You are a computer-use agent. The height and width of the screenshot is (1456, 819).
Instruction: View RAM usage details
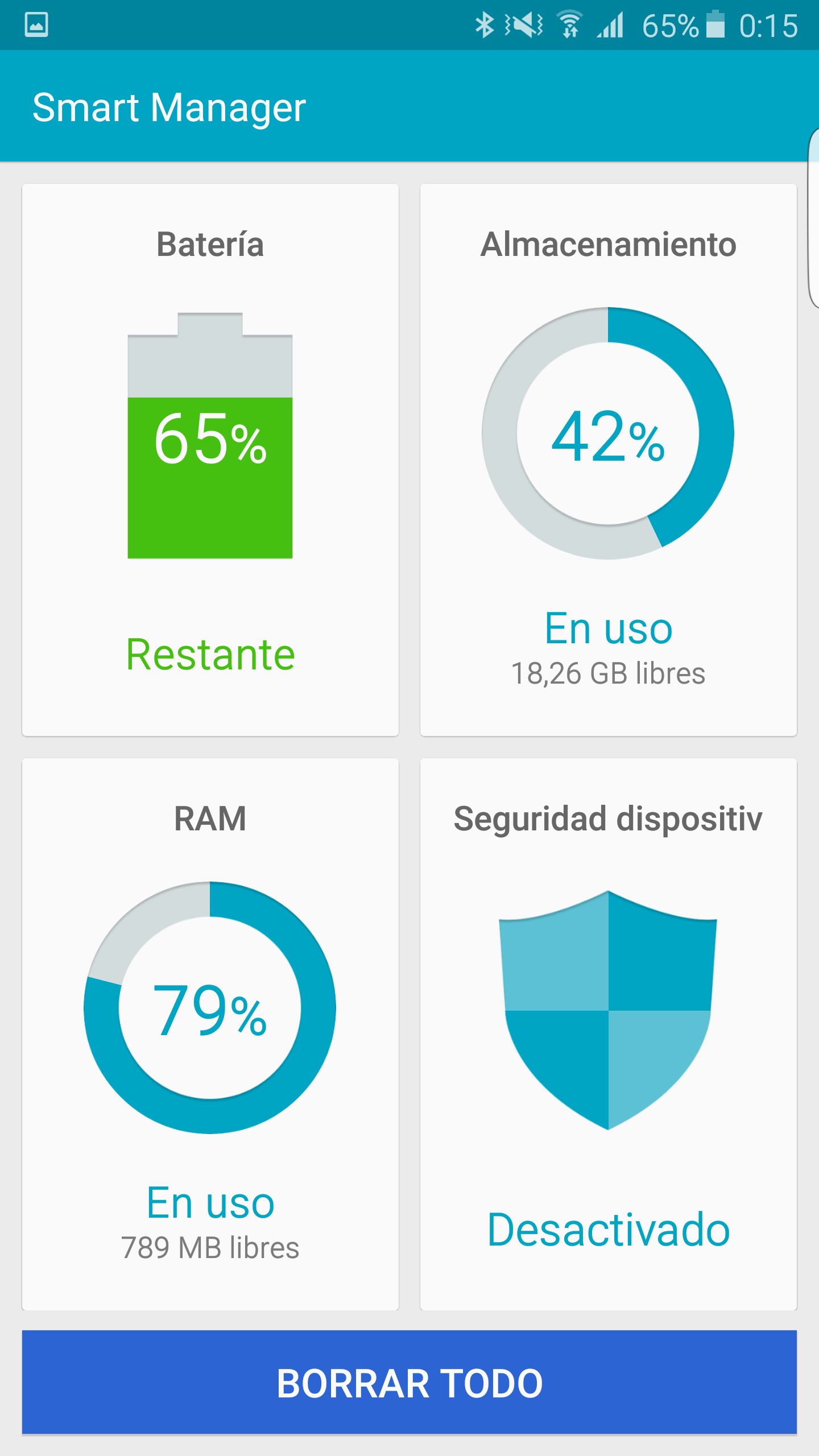(210, 1034)
